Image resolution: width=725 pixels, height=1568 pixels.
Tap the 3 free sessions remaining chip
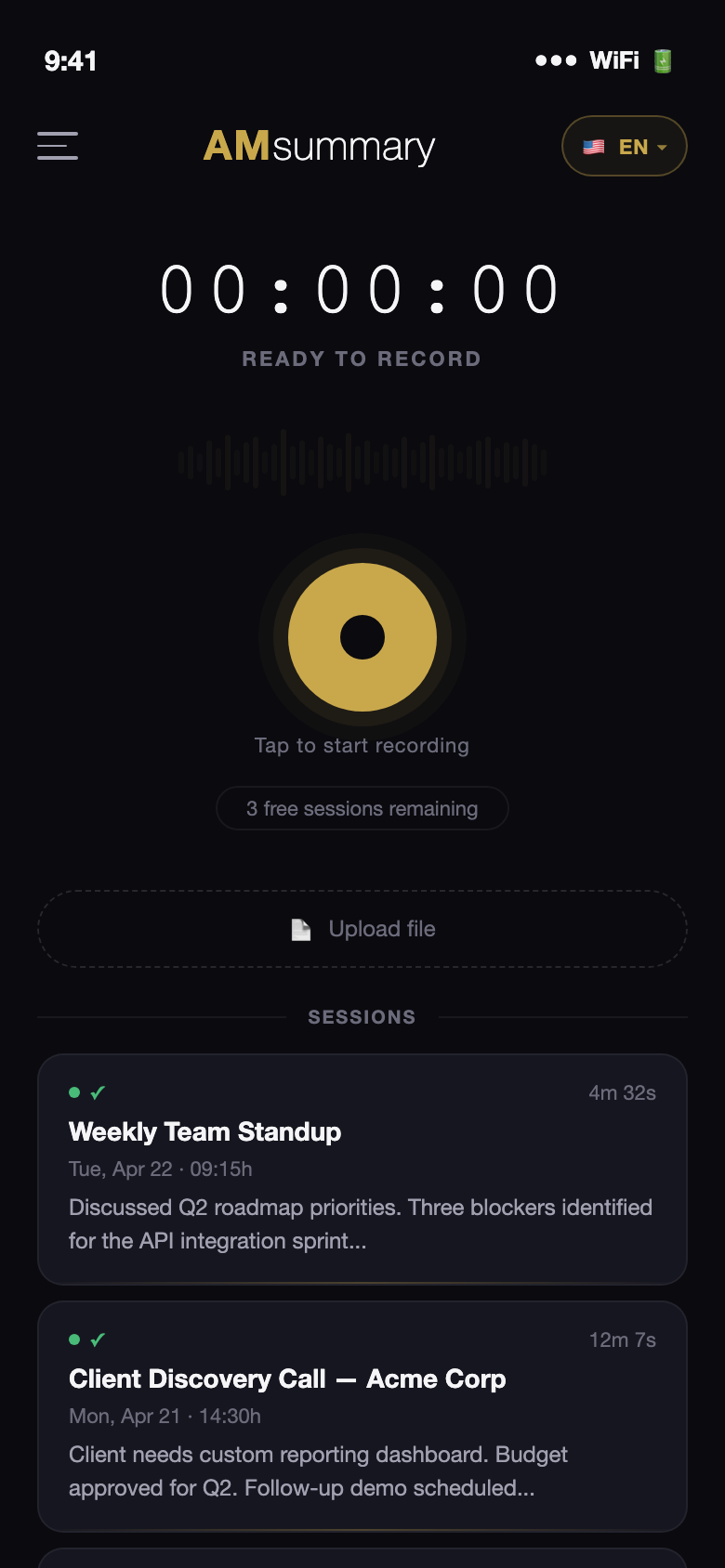tap(362, 808)
